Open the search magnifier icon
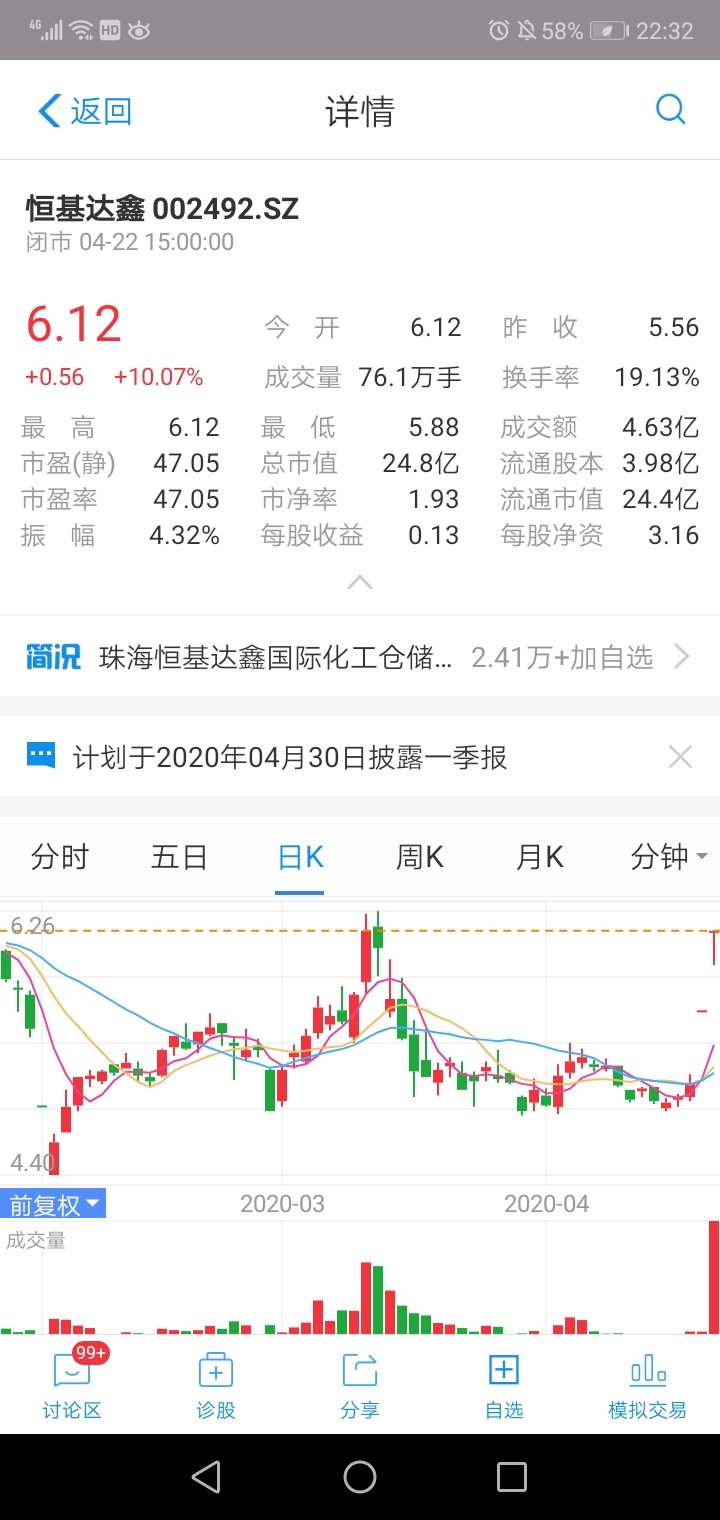The width and height of the screenshot is (720, 1520). [670, 110]
